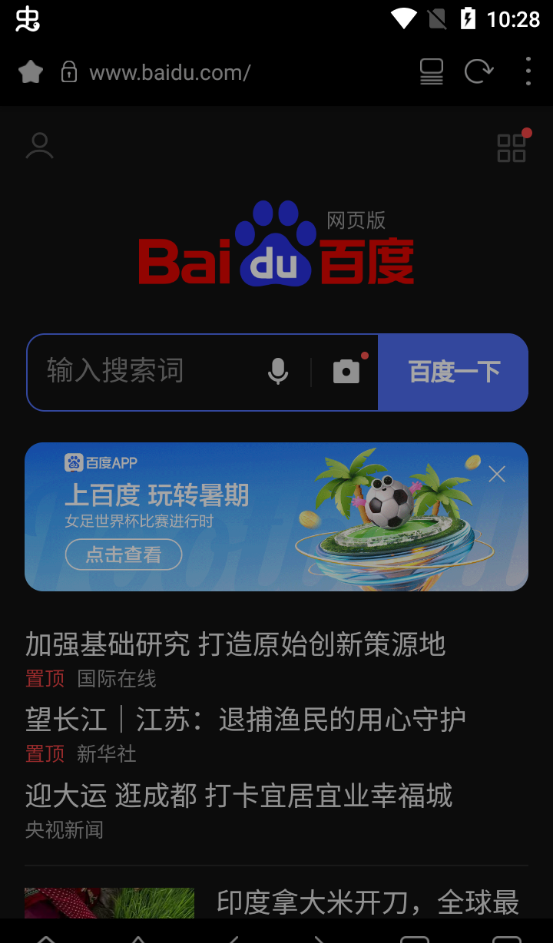Start voice search with the microphone
Image resolution: width=553 pixels, height=943 pixels.
(x=278, y=372)
